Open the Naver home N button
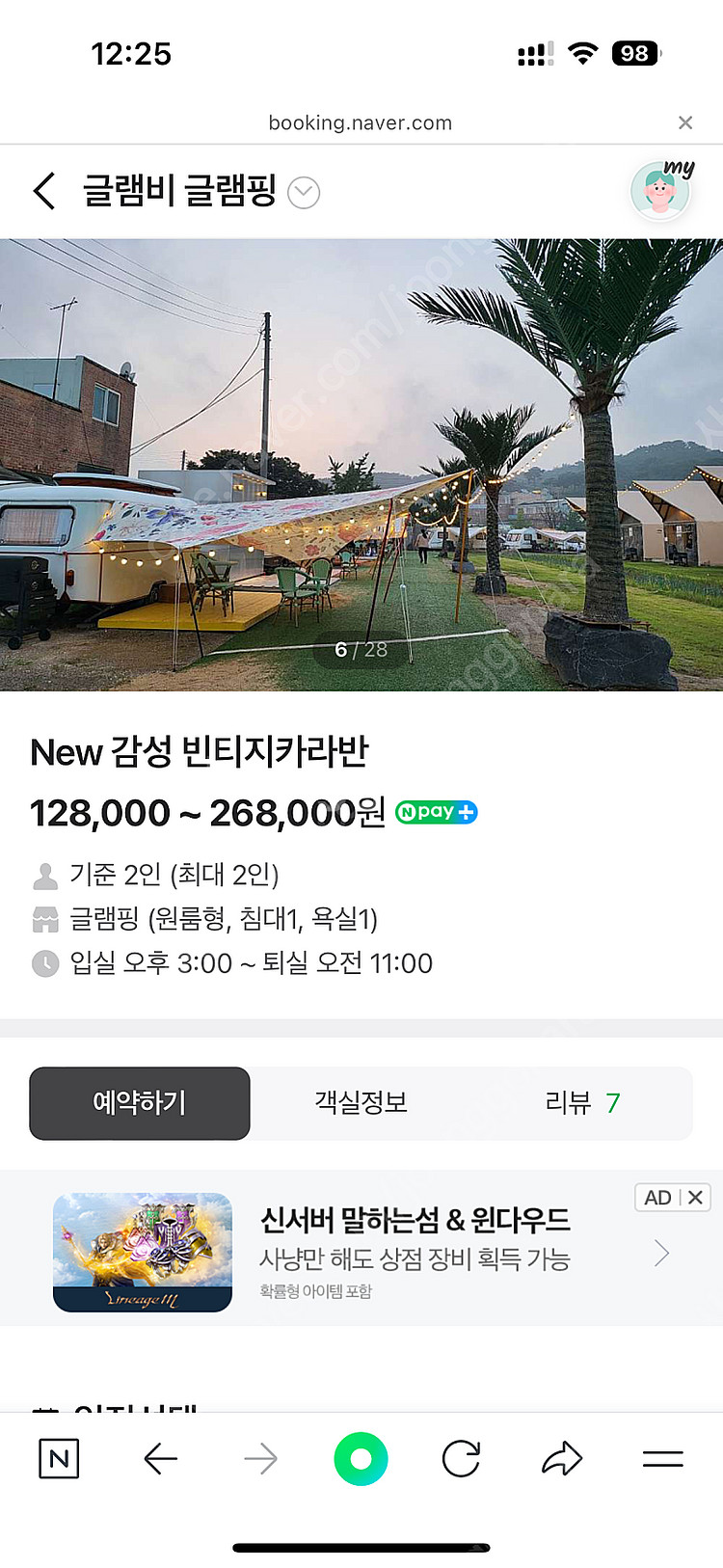Viewport: 723px width, 1568px height. click(59, 1459)
